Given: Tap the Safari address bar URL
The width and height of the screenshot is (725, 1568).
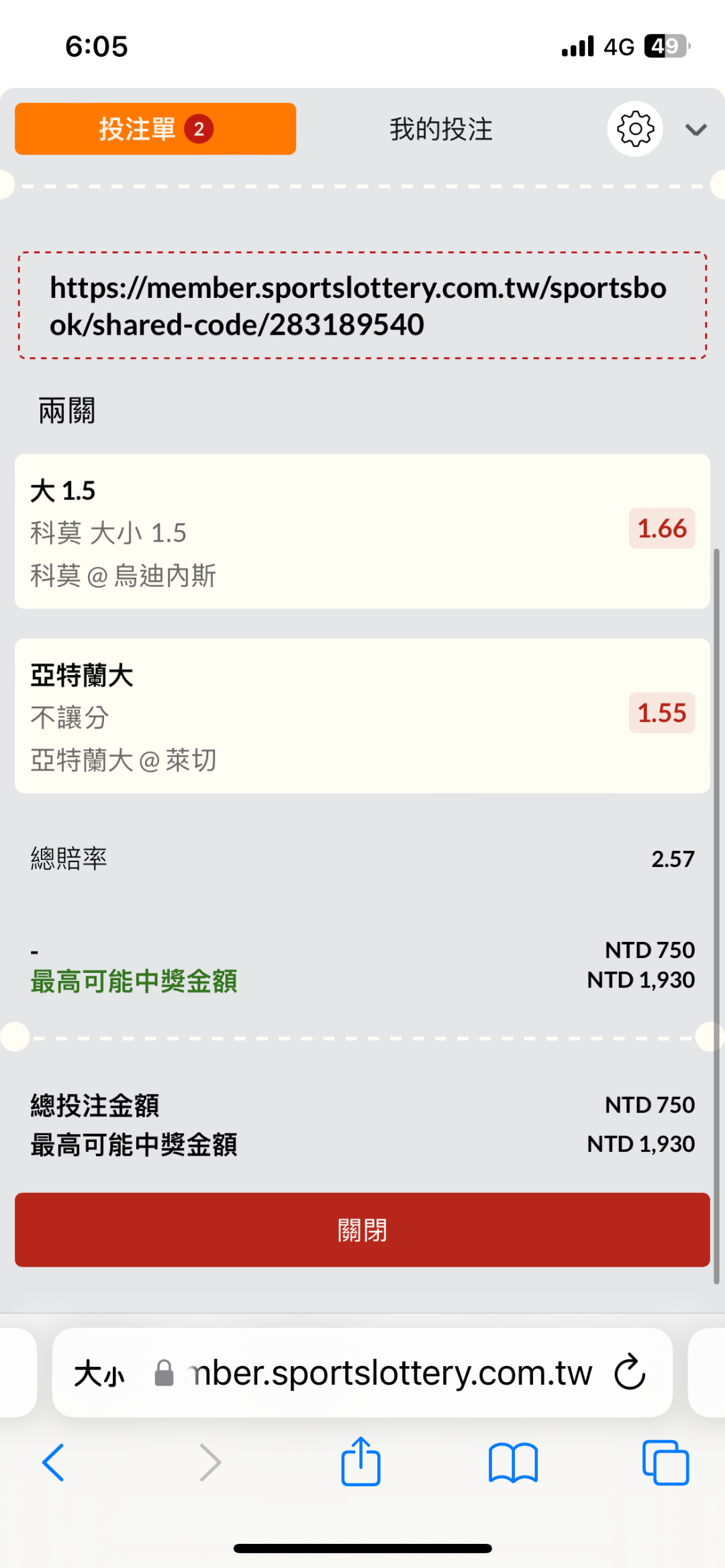Looking at the screenshot, I should [x=391, y=1373].
